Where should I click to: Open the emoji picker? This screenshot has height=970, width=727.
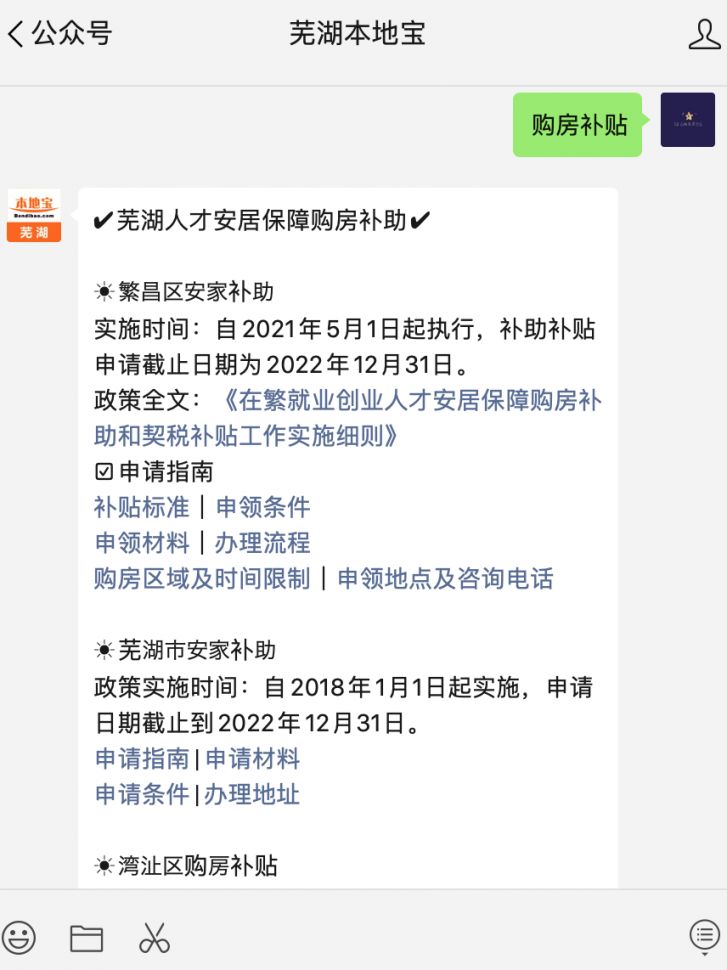pyautogui.click(x=18, y=937)
